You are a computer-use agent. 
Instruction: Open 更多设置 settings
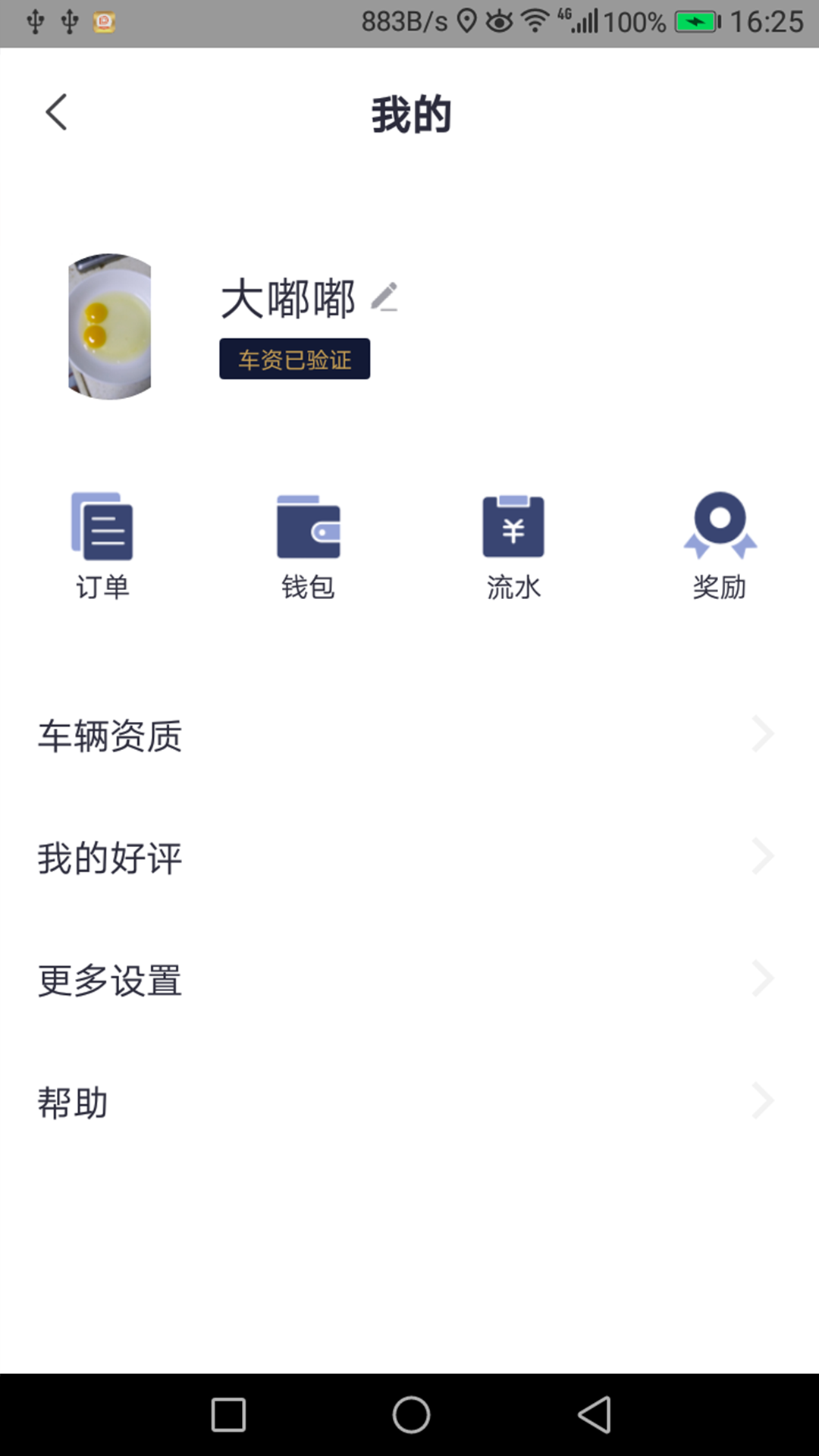tap(409, 979)
